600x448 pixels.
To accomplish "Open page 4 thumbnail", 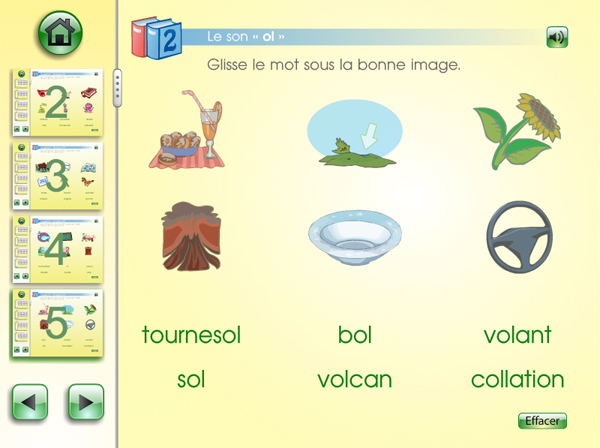I will click(57, 250).
